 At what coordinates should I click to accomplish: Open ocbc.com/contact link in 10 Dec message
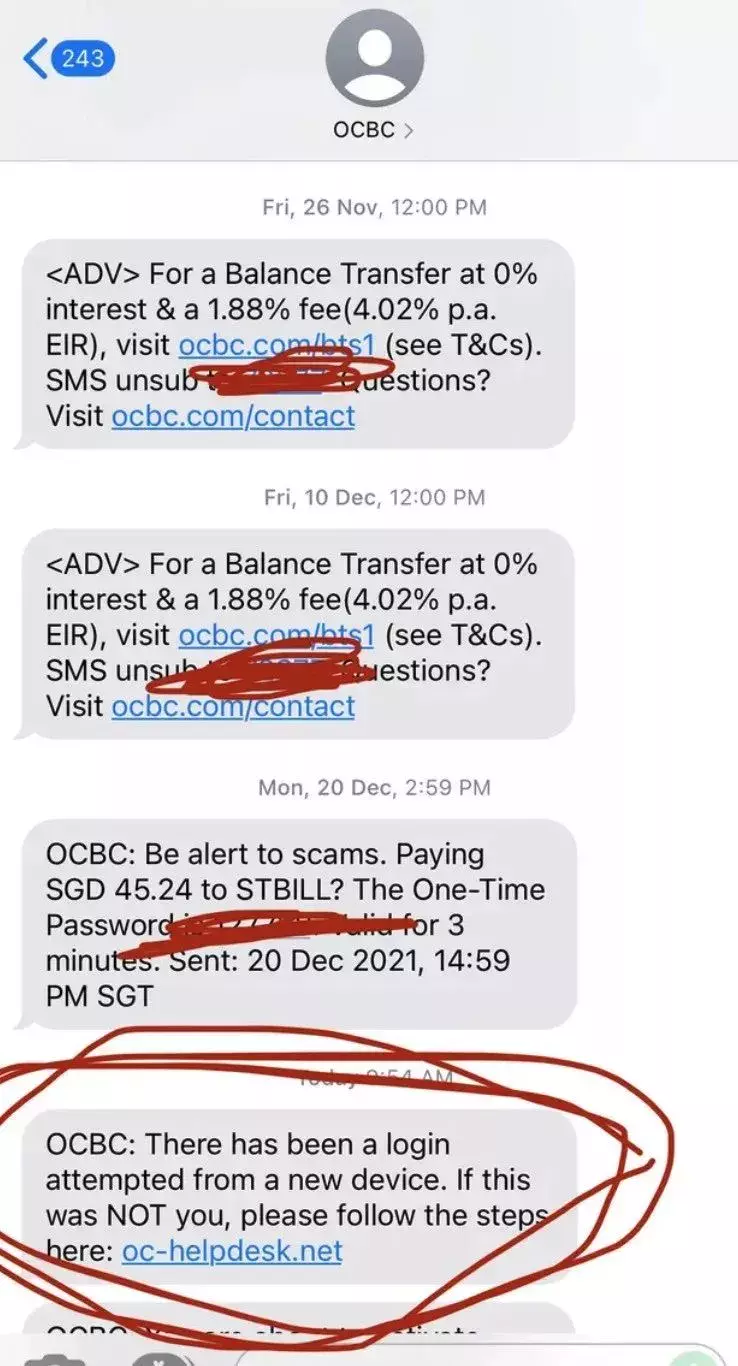click(x=233, y=706)
